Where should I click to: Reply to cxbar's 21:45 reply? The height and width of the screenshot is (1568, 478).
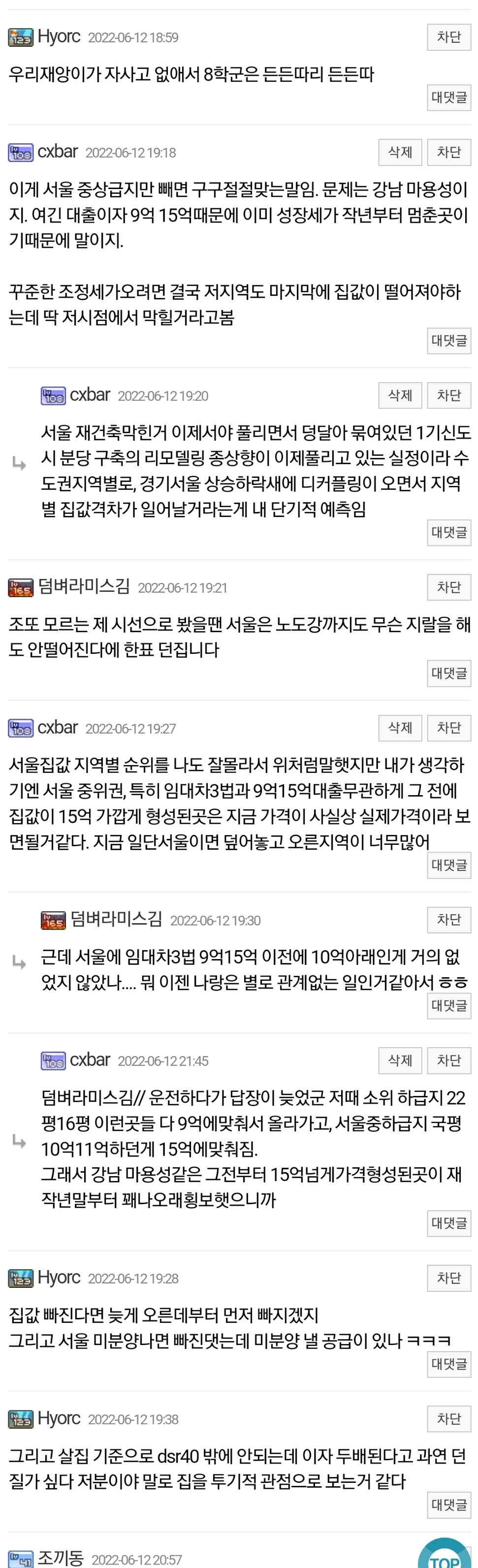click(x=449, y=1223)
